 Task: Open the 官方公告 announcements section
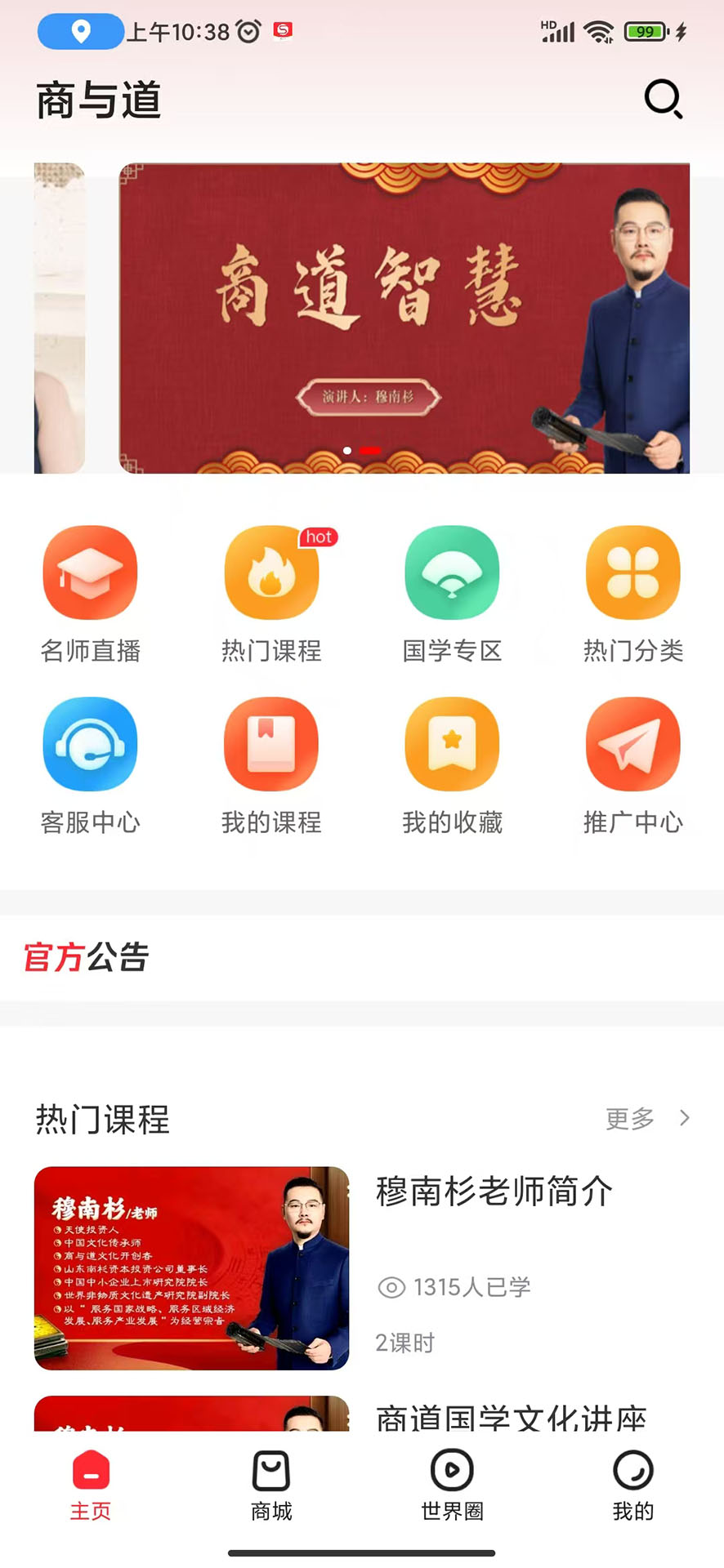[86, 958]
